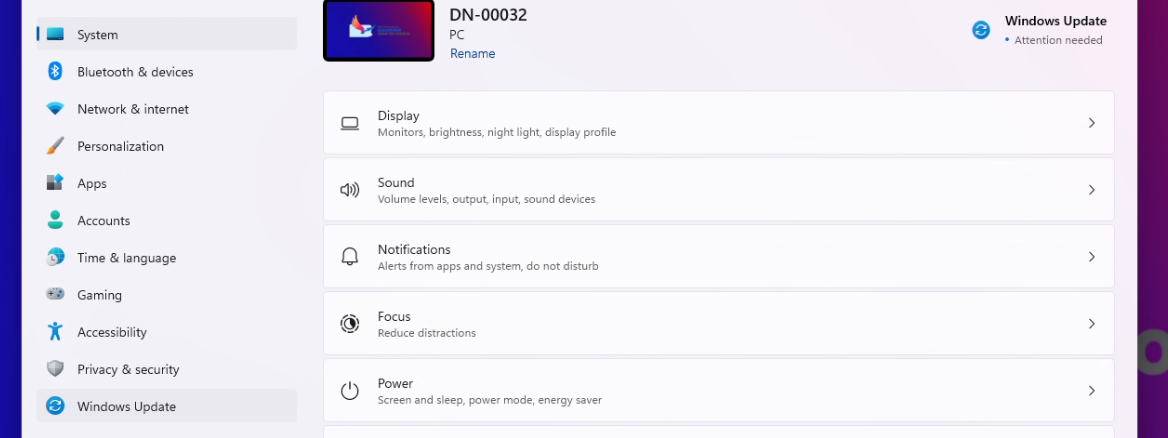1168x438 pixels.
Task: Open Focus settings to reduce distractions
Action: point(719,323)
